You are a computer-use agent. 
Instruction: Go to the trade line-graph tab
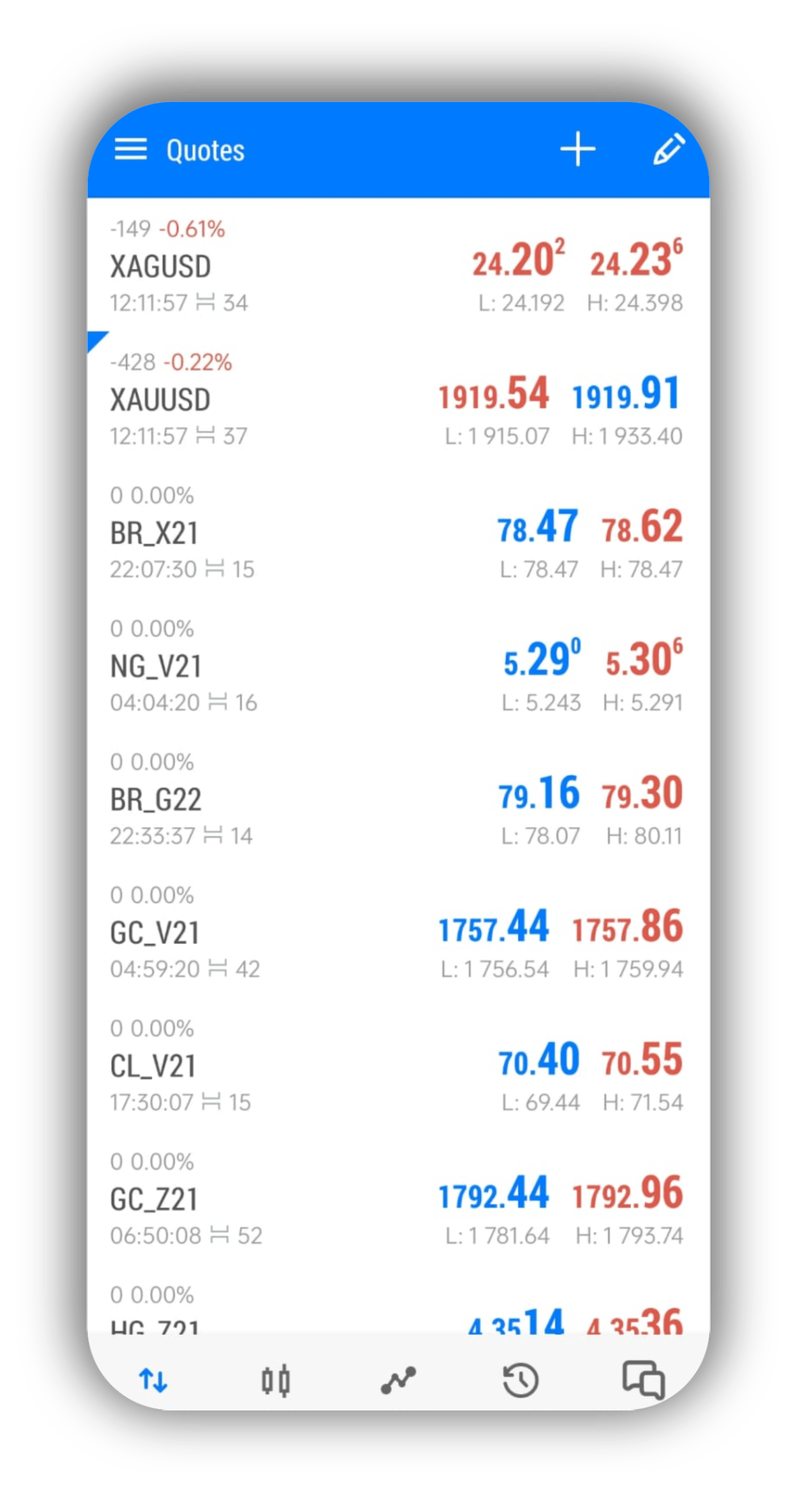click(398, 1380)
